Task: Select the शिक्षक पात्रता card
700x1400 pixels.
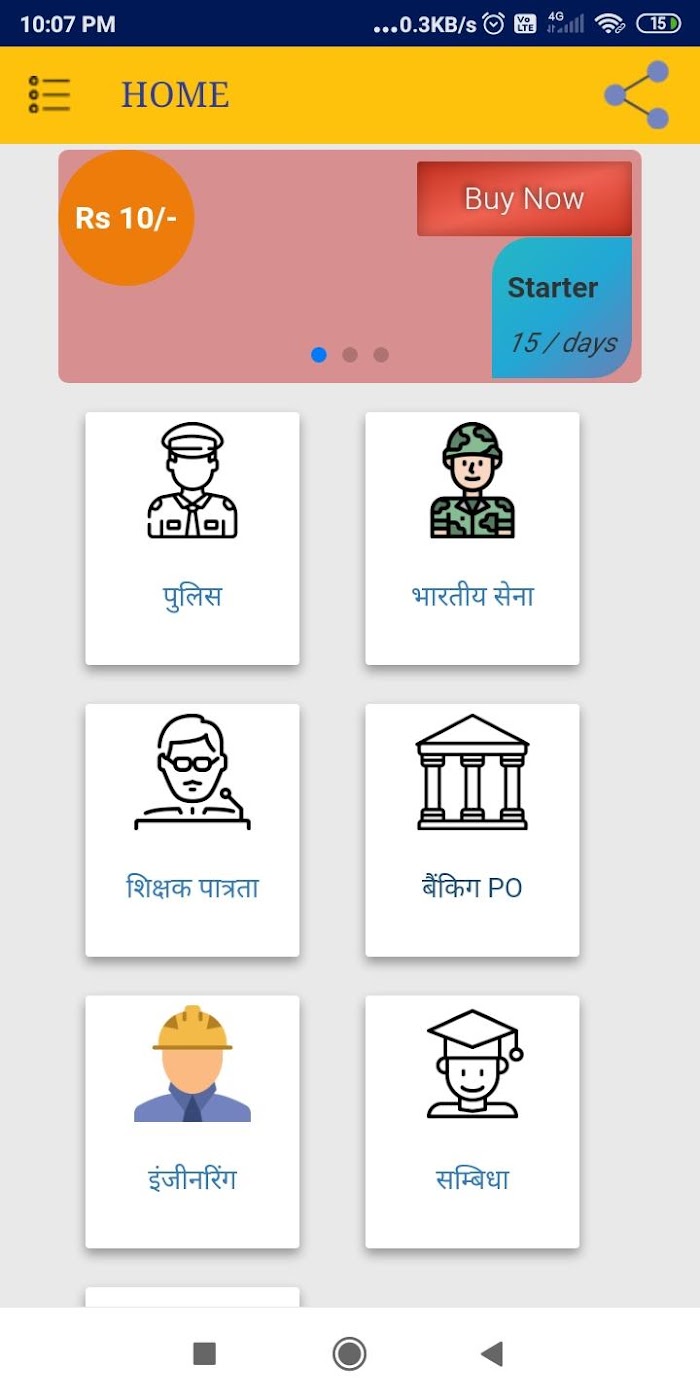Action: pyautogui.click(x=192, y=830)
